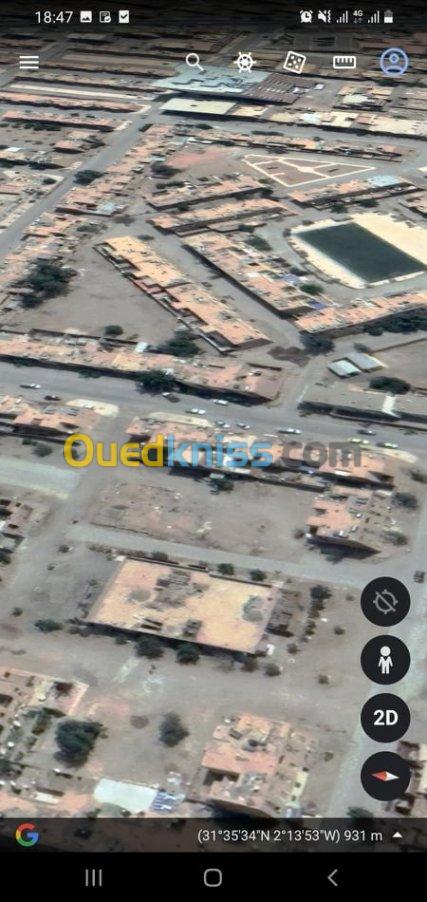Reset orientation with the compass
The width and height of the screenshot is (427, 902).
pos(386,776)
